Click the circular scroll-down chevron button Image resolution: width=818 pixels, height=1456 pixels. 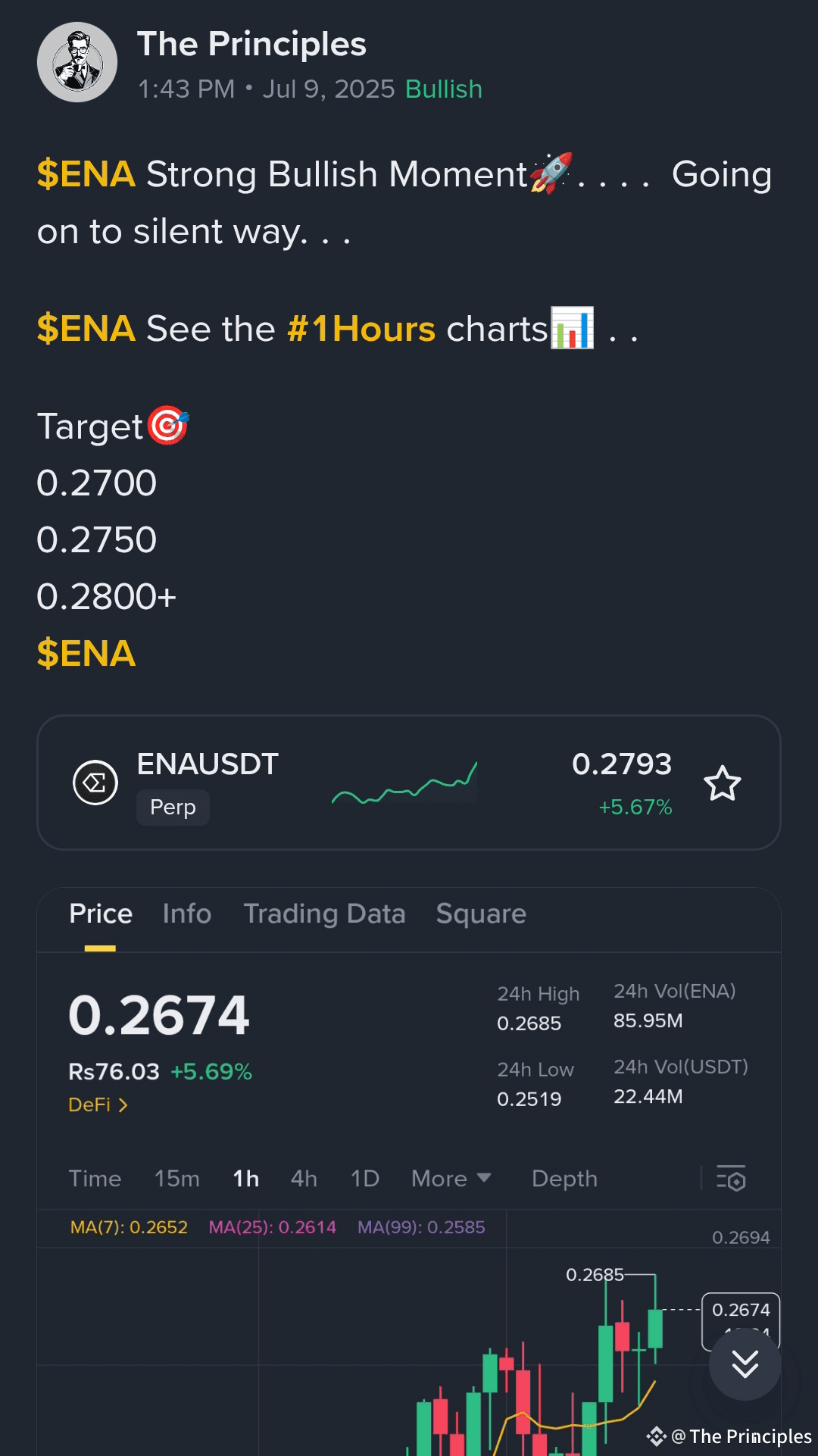click(x=745, y=1365)
